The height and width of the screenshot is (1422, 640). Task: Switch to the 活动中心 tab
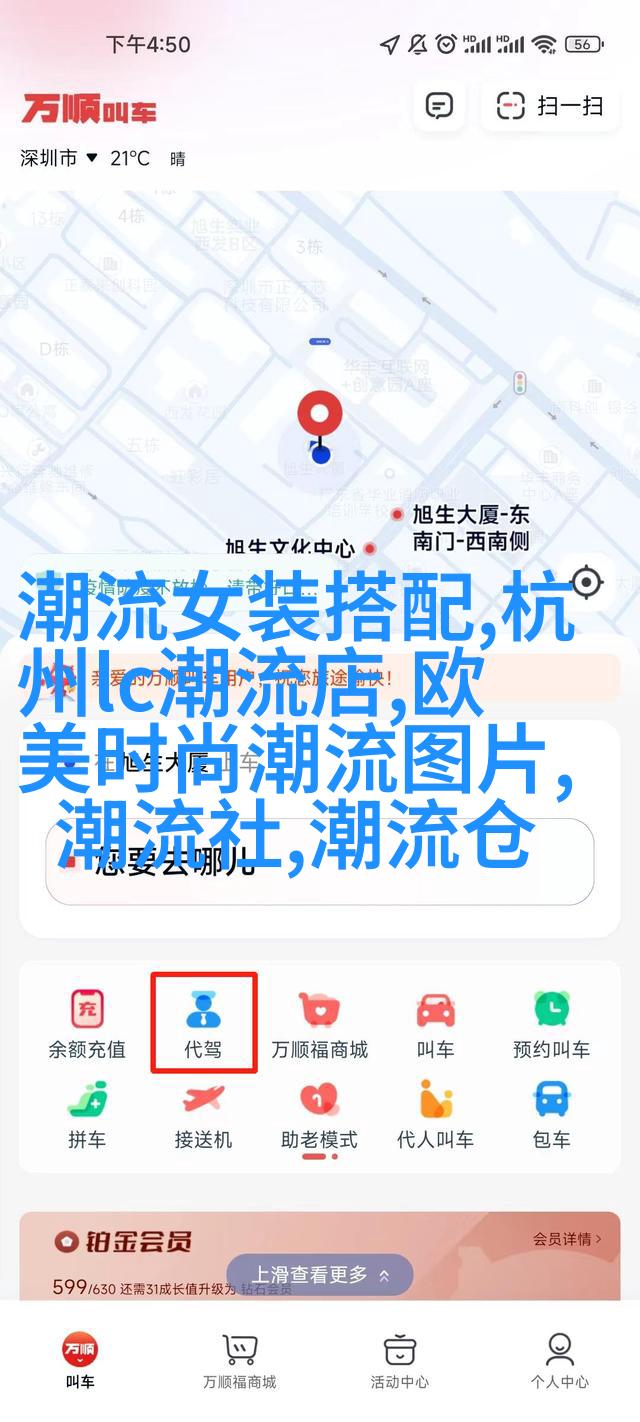(399, 1361)
